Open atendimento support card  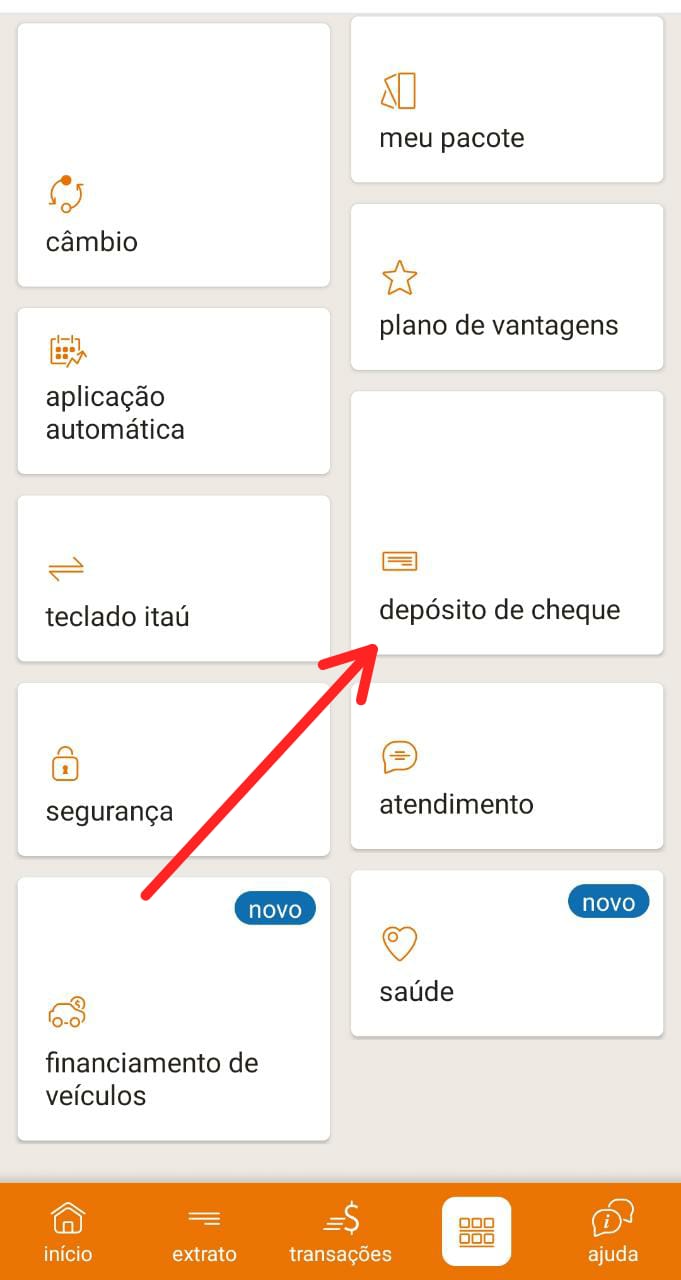(506, 766)
